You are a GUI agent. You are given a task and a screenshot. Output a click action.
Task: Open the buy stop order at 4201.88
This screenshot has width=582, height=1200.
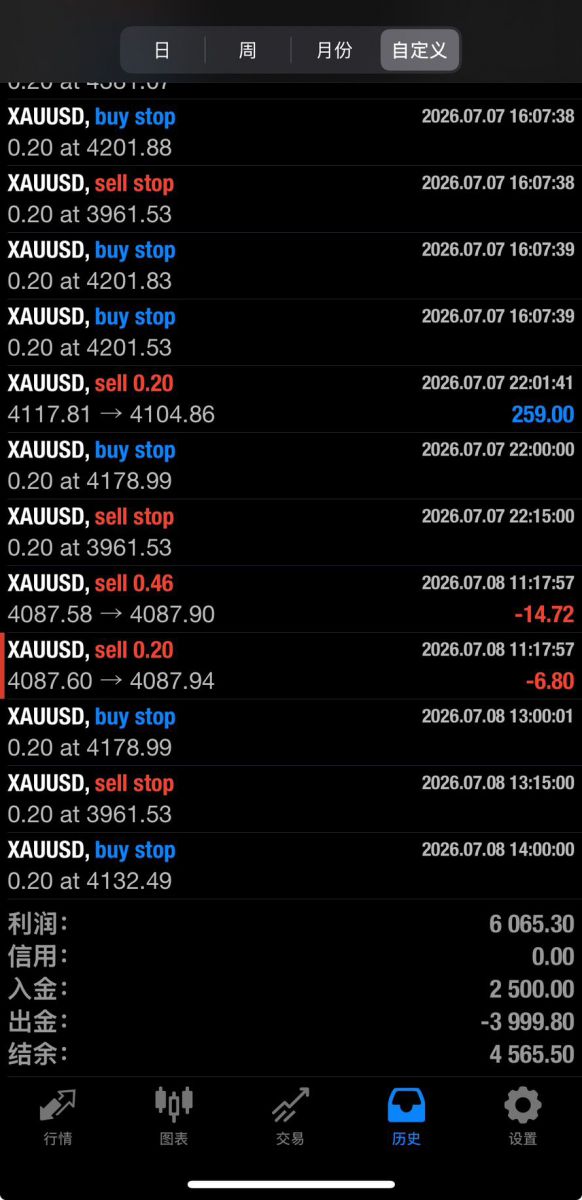coord(291,133)
